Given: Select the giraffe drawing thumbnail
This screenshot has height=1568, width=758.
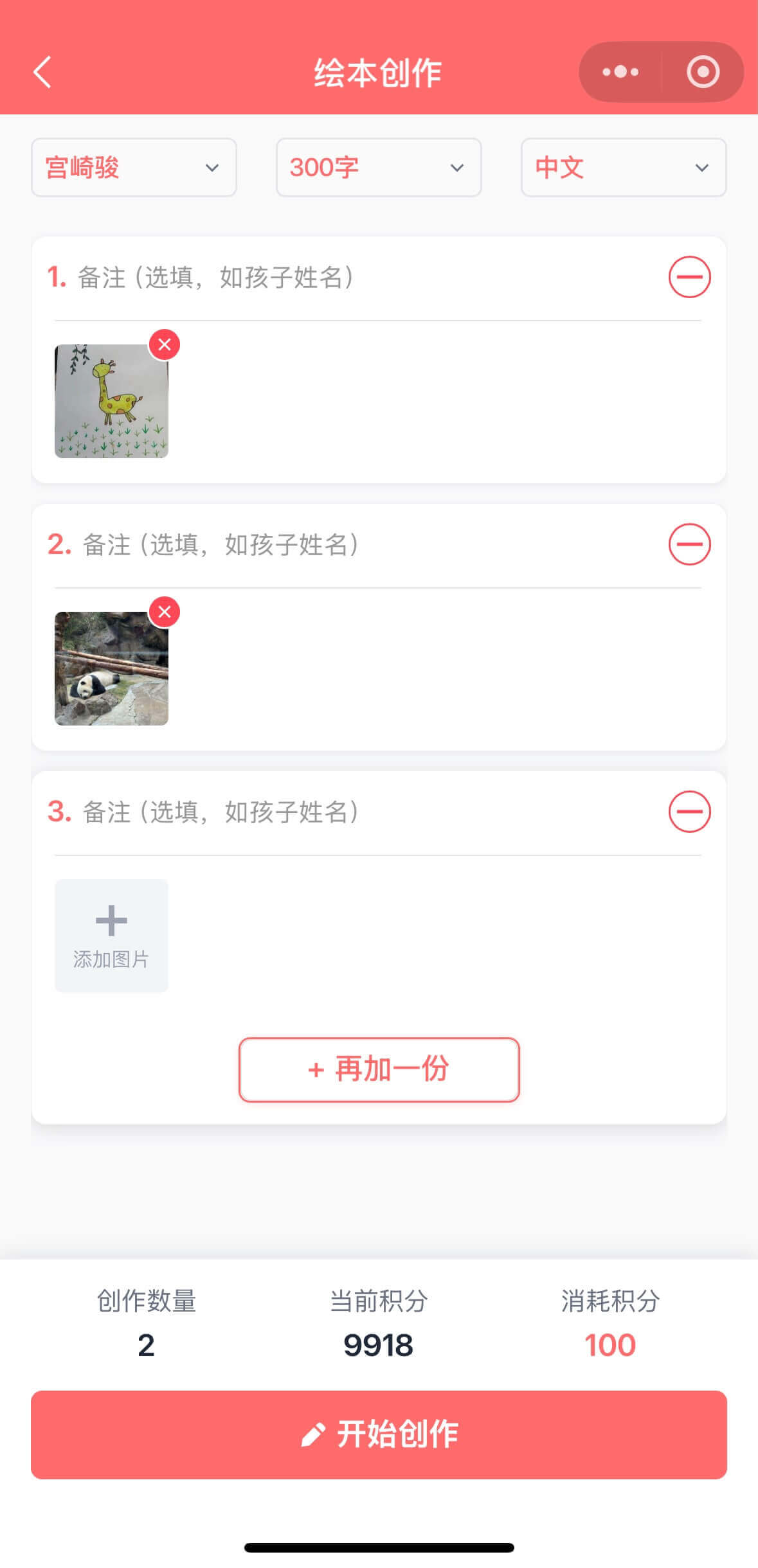Looking at the screenshot, I should click(x=111, y=402).
